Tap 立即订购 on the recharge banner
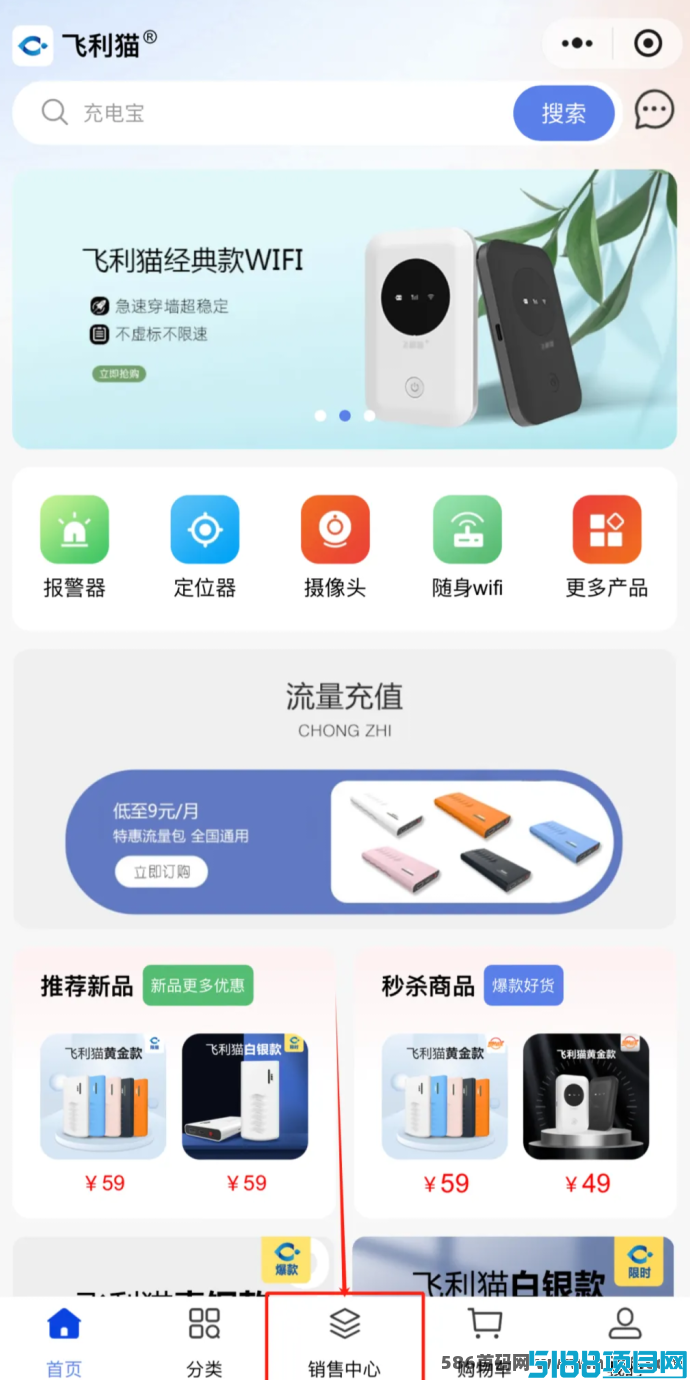The height and width of the screenshot is (1380, 690). coord(161,872)
